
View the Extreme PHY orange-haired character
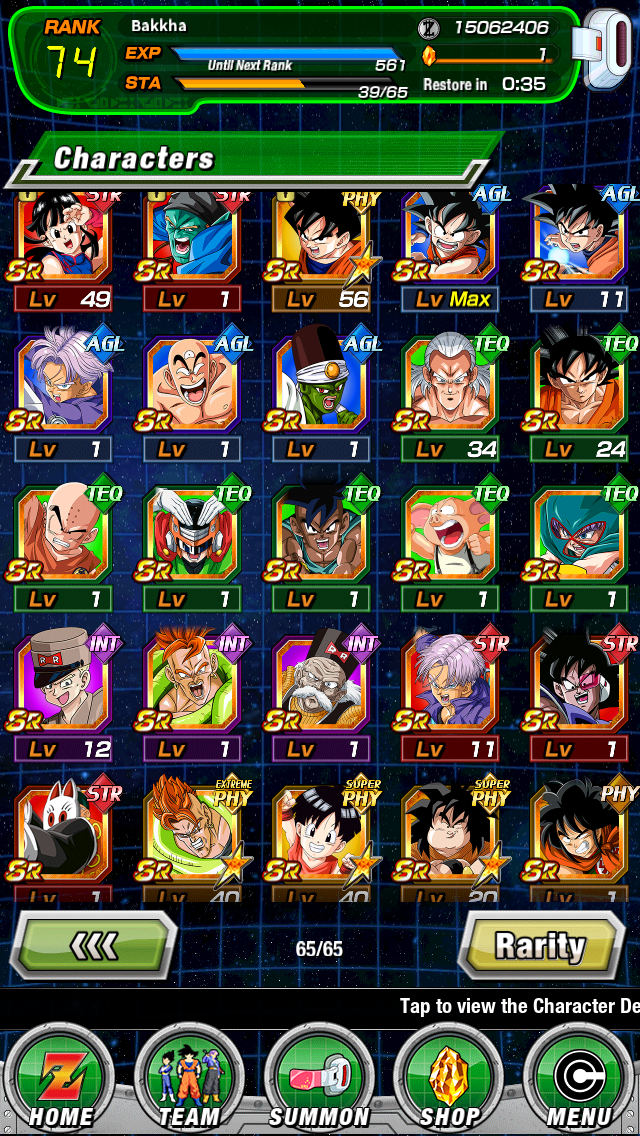192,839
